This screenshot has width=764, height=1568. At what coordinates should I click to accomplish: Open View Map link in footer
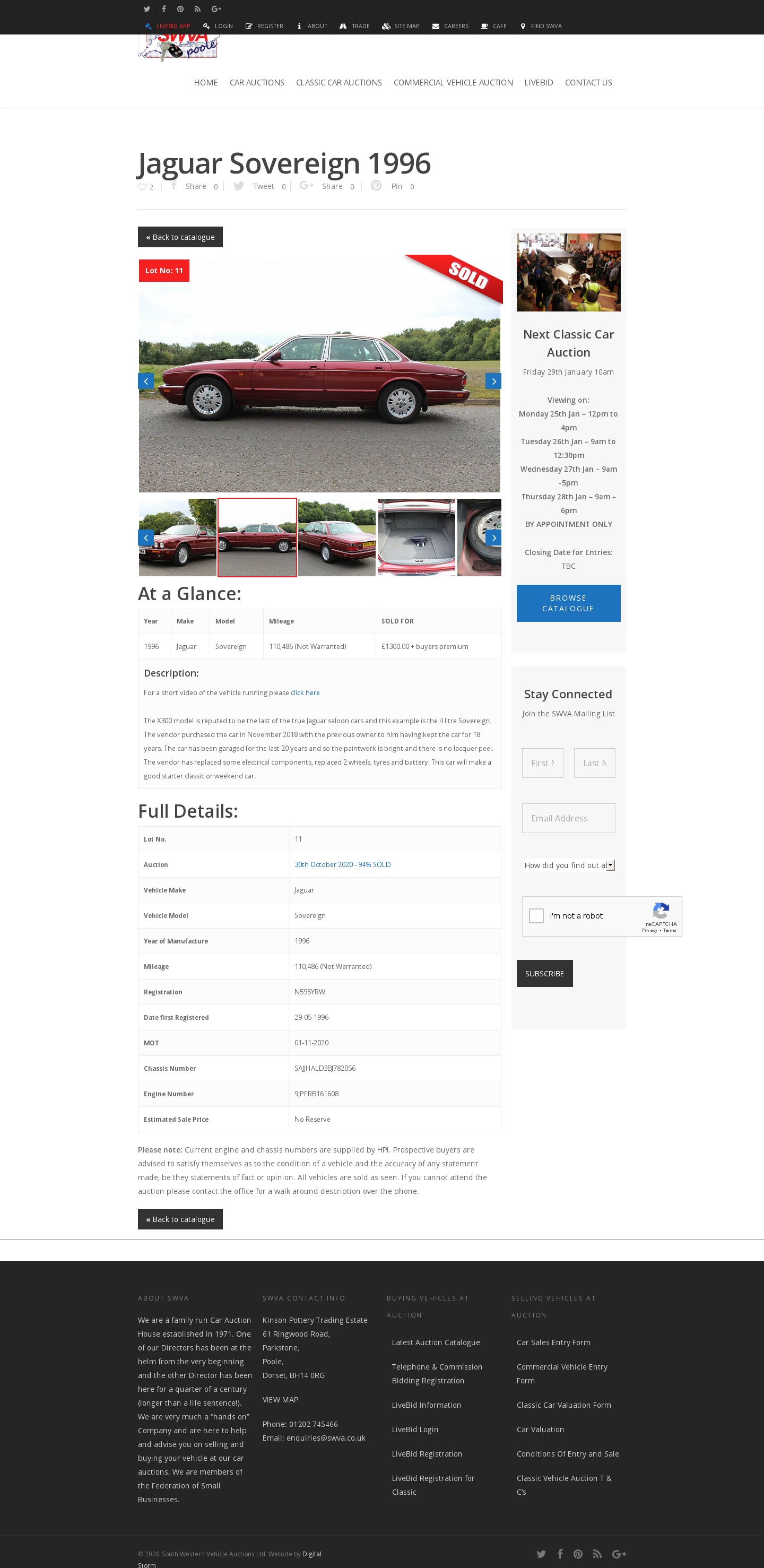pos(280,1399)
